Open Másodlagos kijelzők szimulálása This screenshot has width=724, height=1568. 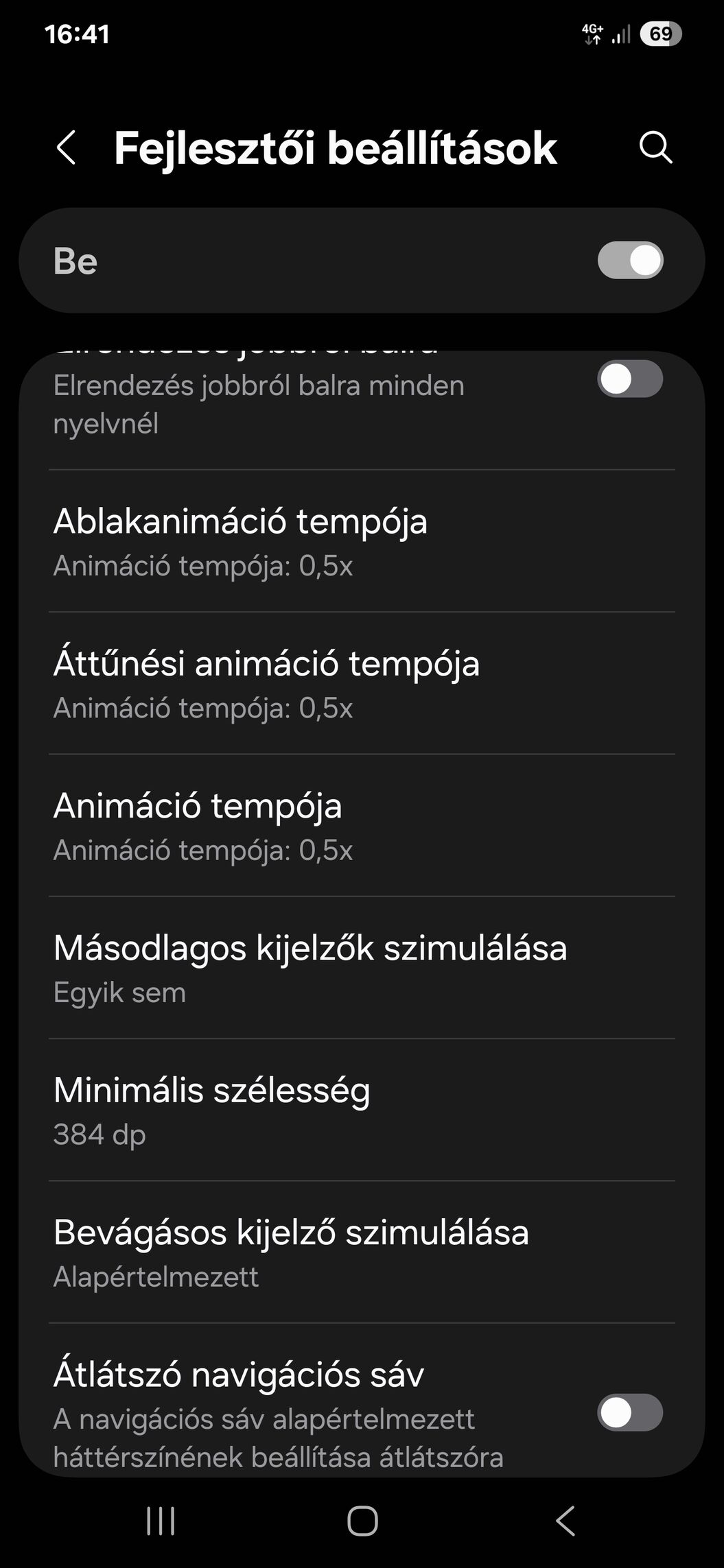click(362, 968)
